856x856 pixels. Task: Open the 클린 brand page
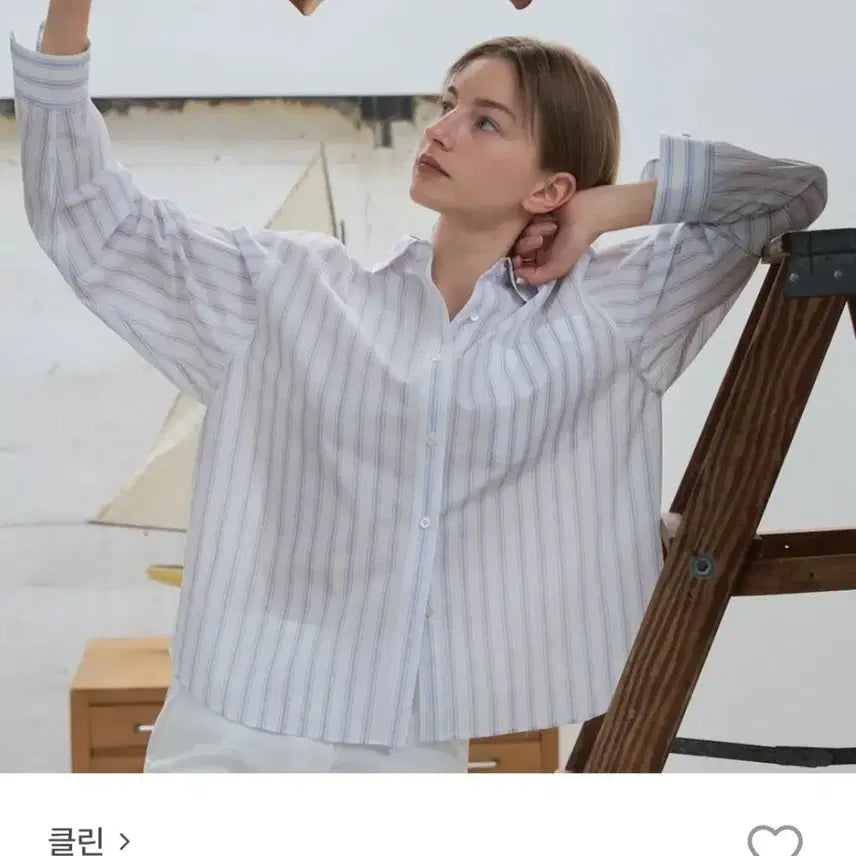point(88,840)
